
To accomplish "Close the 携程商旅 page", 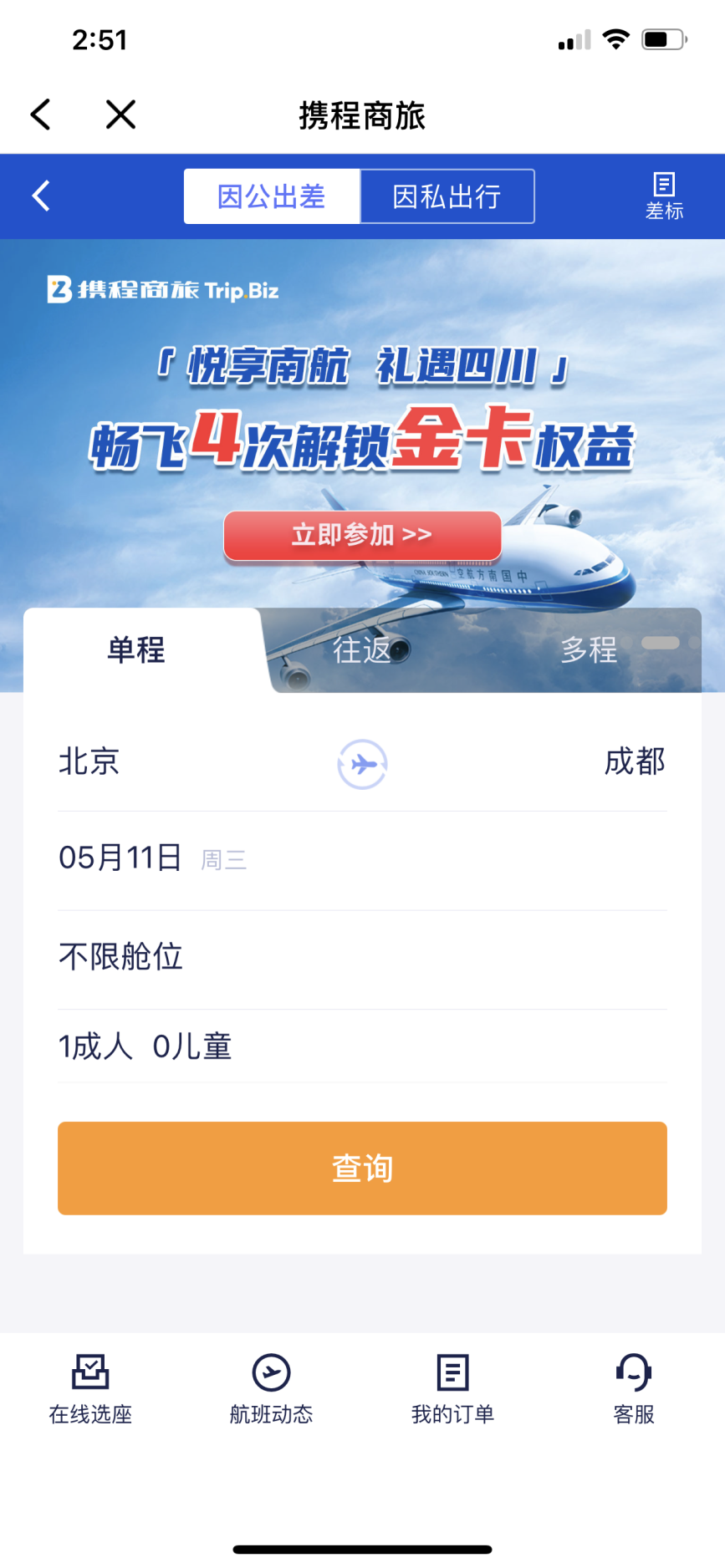I will pyautogui.click(x=121, y=115).
